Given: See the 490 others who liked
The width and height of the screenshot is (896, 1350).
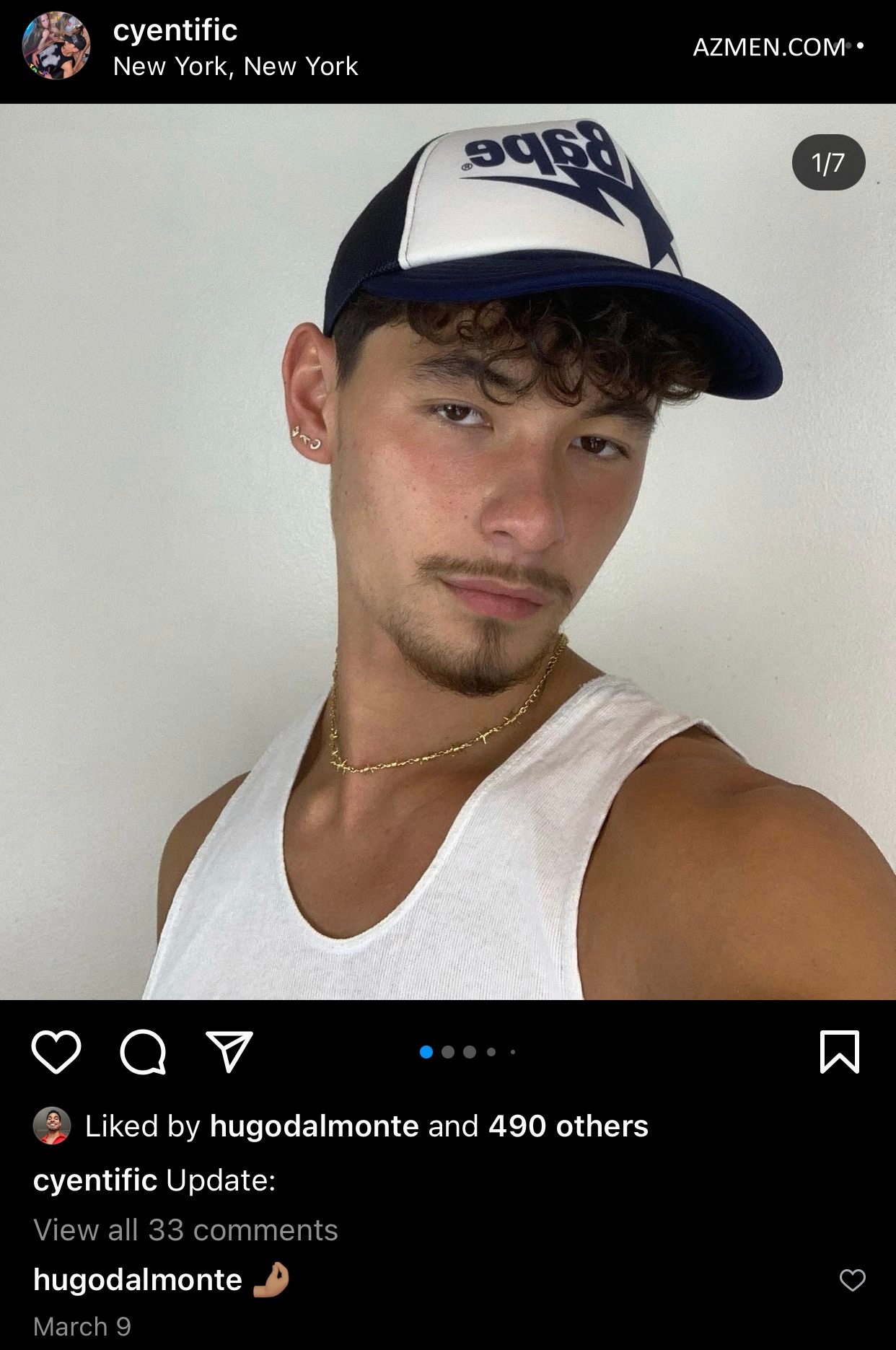Looking at the screenshot, I should point(568,1126).
